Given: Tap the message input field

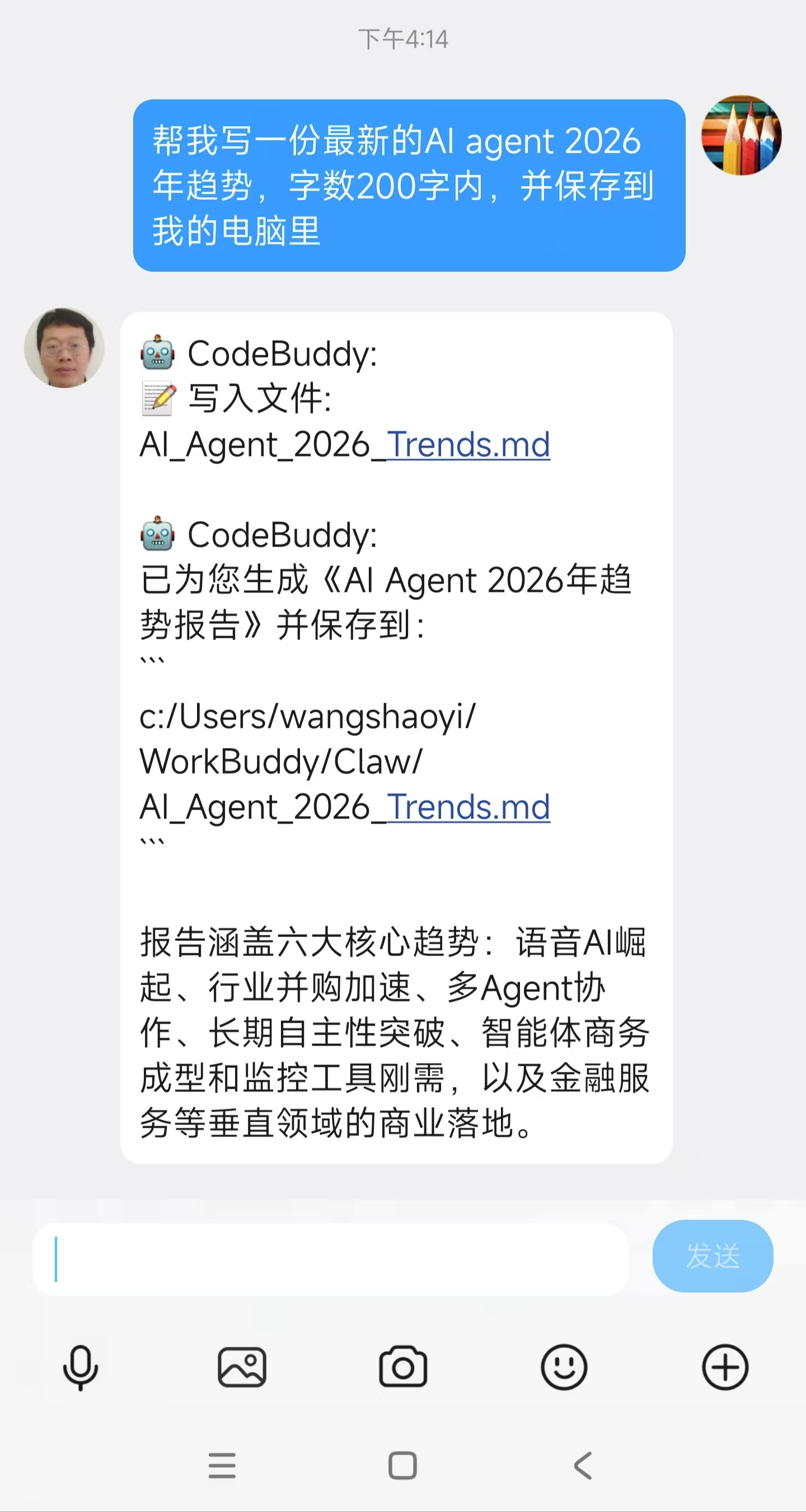Looking at the screenshot, I should [x=329, y=1259].
